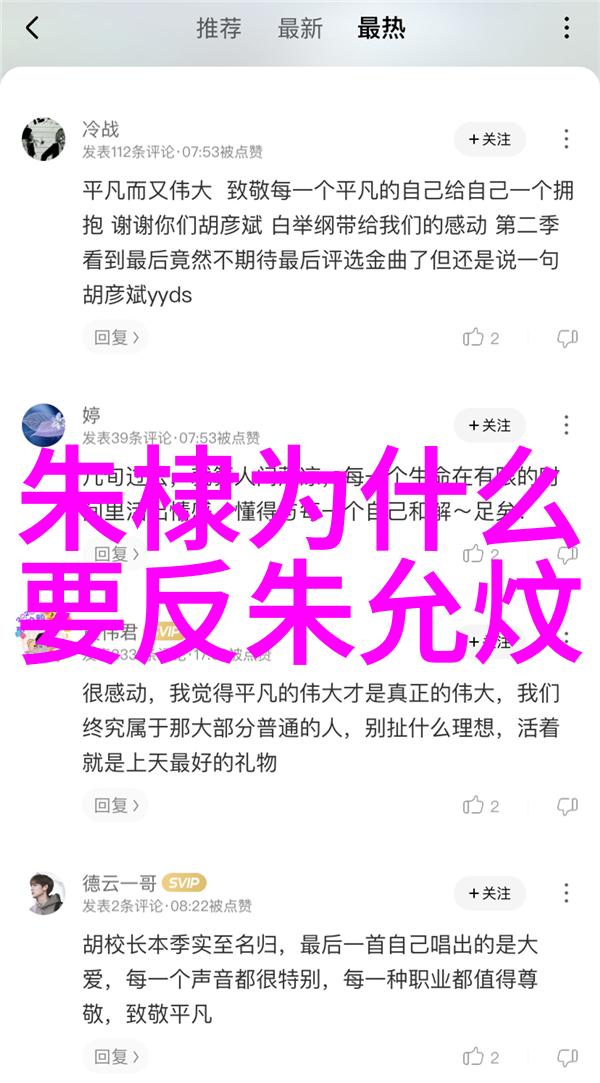Dislike the 很感动 comment
Screen dimensions: 600x1083
pos(567,805)
